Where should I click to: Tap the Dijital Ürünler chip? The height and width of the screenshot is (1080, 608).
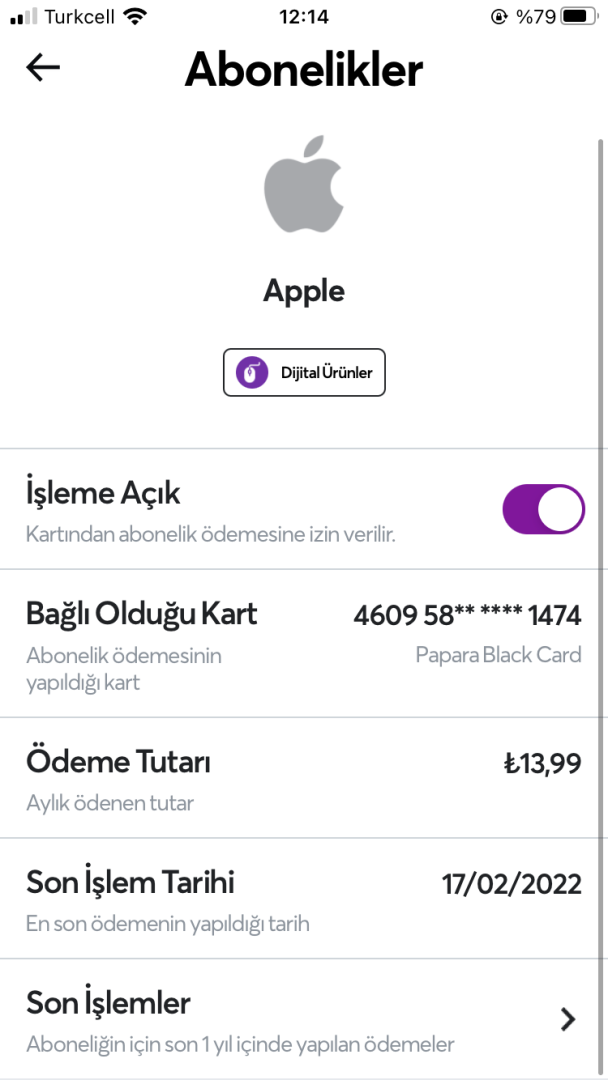(304, 373)
